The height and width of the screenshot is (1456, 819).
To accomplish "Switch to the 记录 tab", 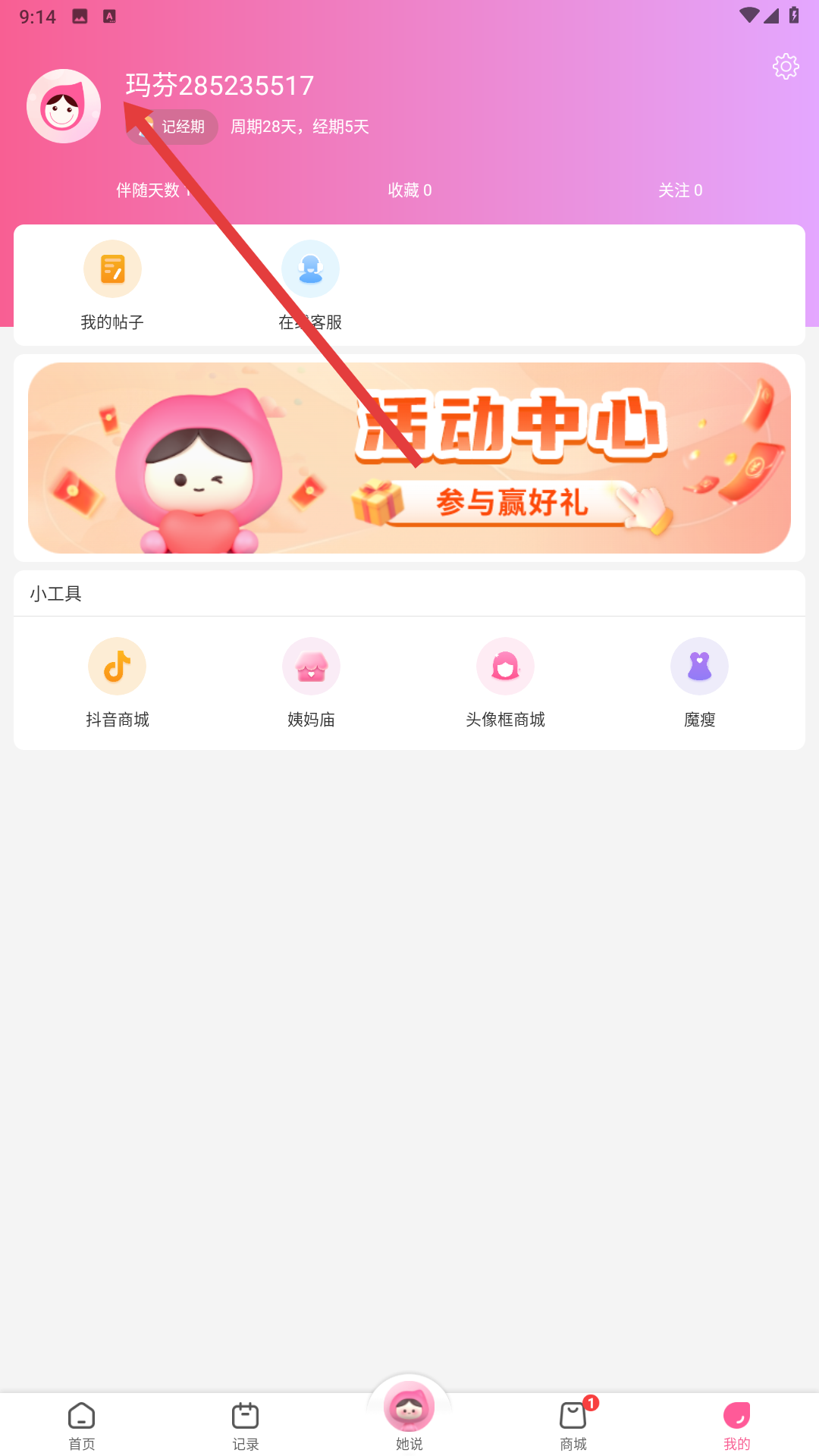I will [246, 1425].
